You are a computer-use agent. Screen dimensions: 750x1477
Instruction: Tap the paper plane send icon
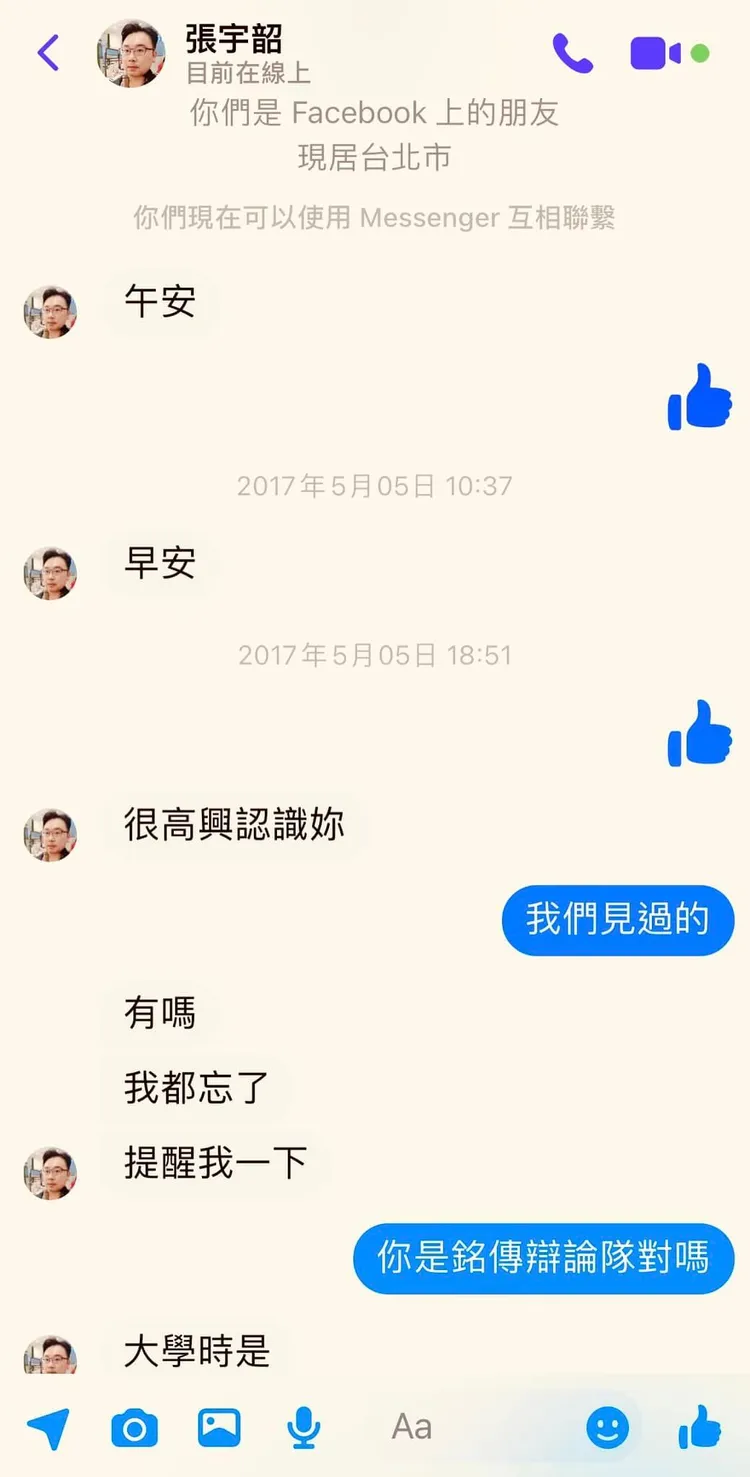(x=49, y=1428)
